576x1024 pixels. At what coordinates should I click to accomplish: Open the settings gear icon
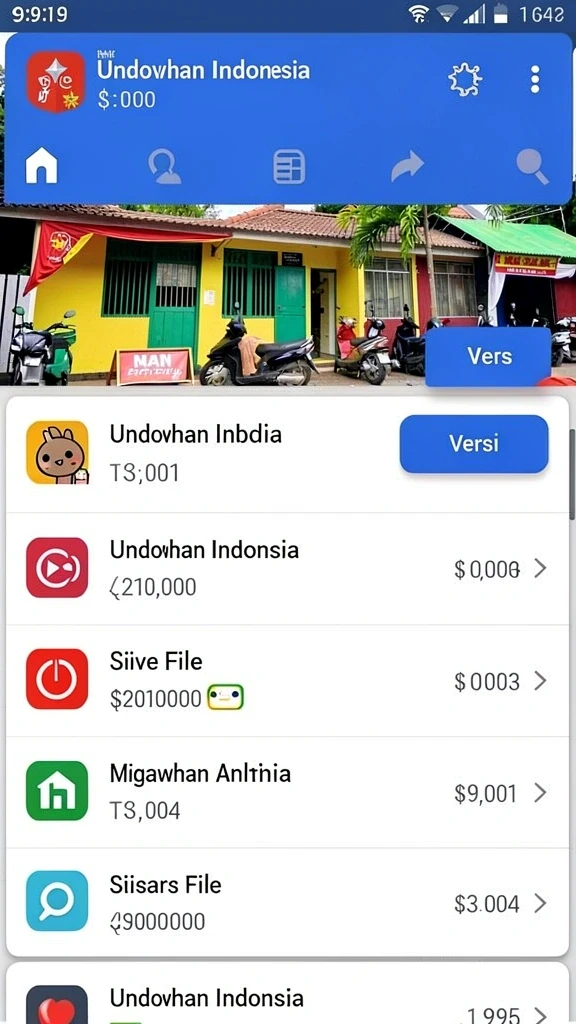point(465,80)
